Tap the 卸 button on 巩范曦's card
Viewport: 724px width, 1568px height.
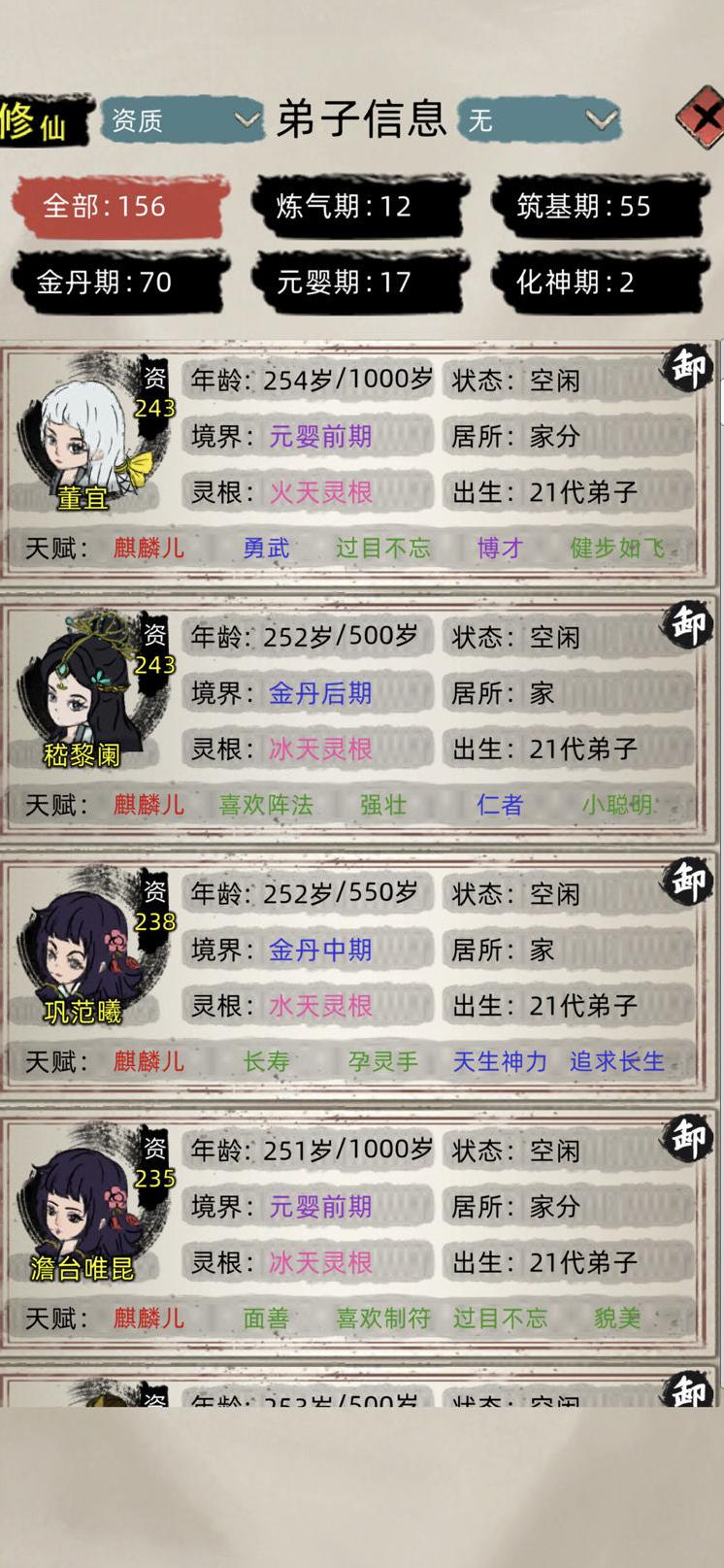pyautogui.click(x=689, y=881)
